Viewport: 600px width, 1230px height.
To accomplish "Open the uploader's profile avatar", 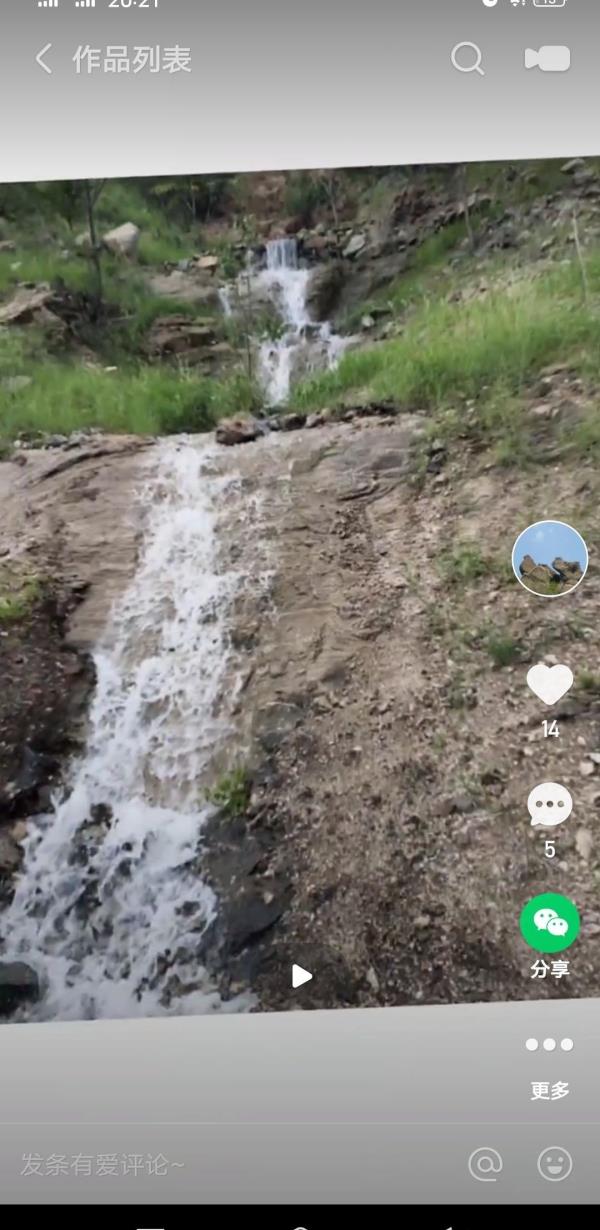I will coord(550,558).
